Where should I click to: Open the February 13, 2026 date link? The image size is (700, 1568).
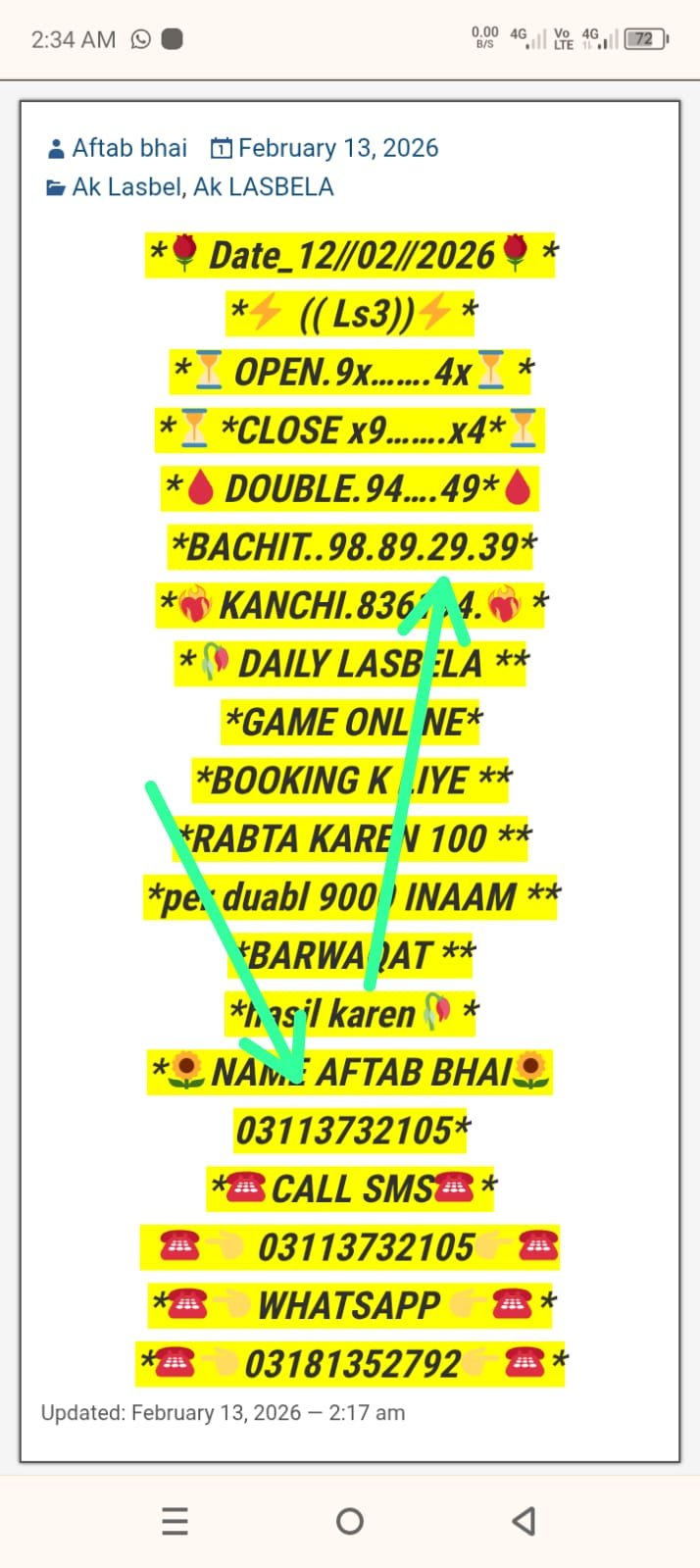point(337,148)
